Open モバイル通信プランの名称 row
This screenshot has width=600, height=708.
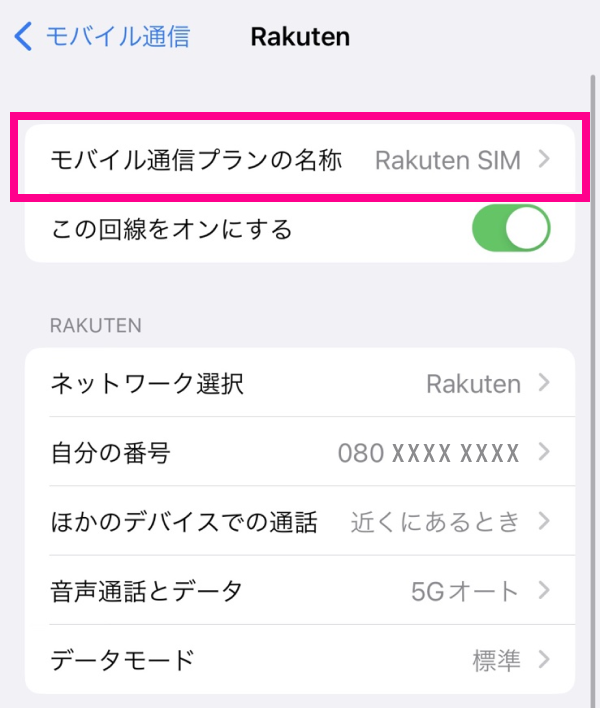[x=300, y=160]
